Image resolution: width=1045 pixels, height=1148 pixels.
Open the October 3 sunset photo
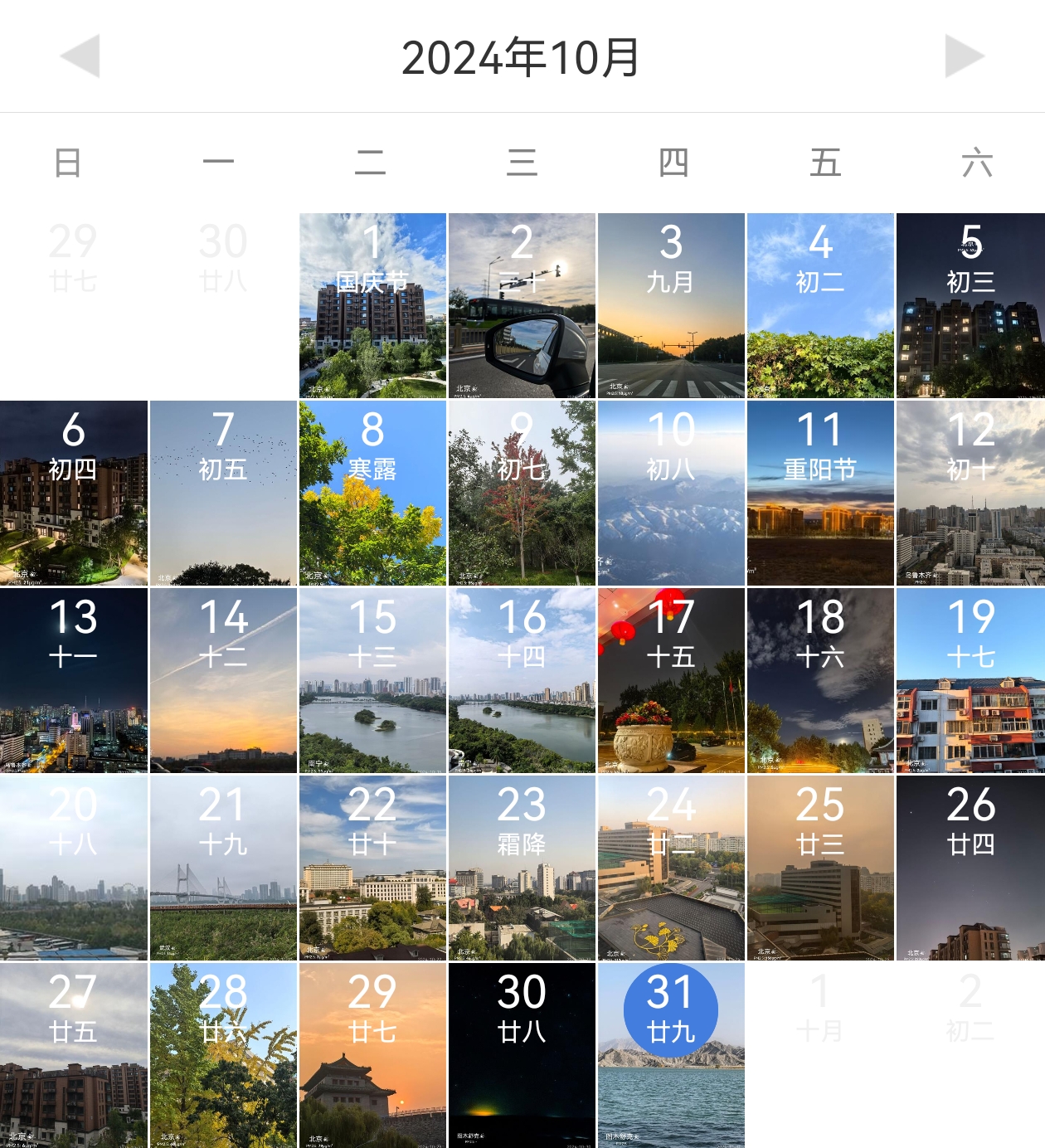pos(671,306)
